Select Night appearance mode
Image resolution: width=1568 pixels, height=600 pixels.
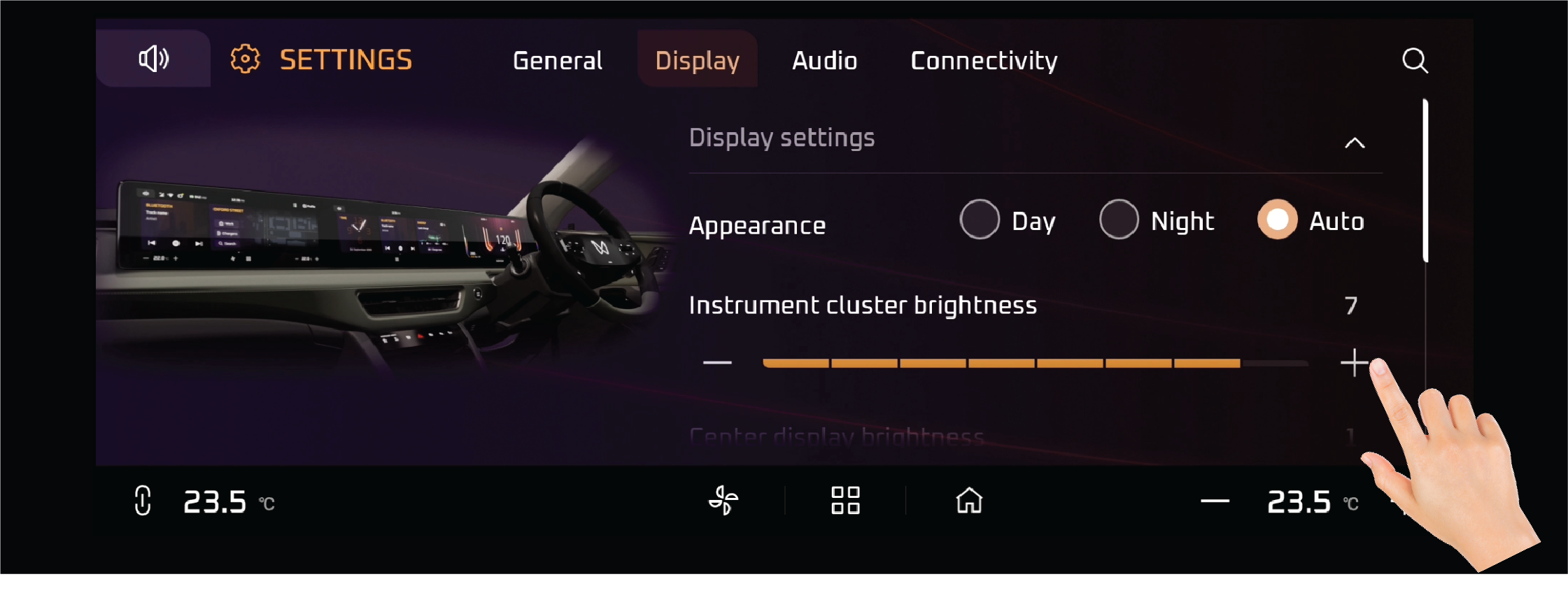coord(1119,220)
